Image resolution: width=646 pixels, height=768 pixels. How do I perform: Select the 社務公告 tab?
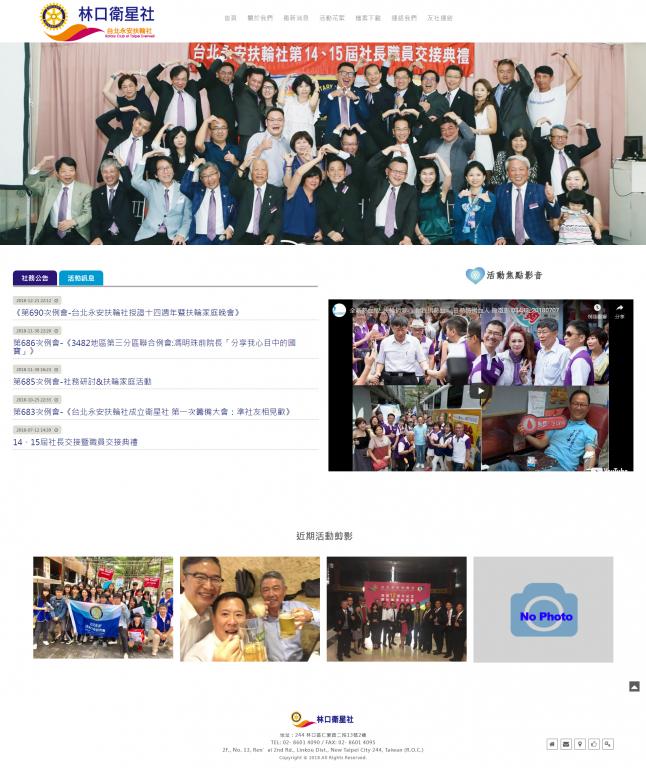35,278
